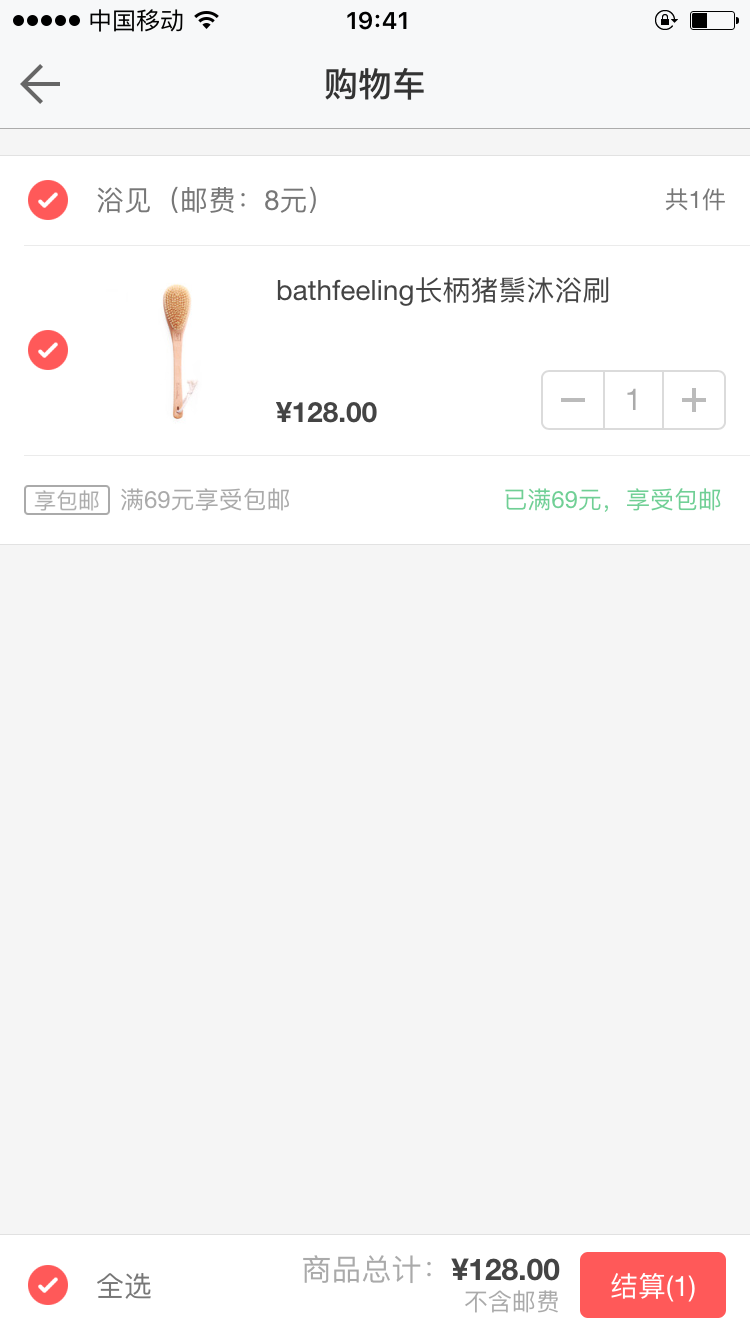Open the bathfeeling长柄猪鬃沐浴刷 product page
The height and width of the screenshot is (1334, 750).
click(445, 290)
